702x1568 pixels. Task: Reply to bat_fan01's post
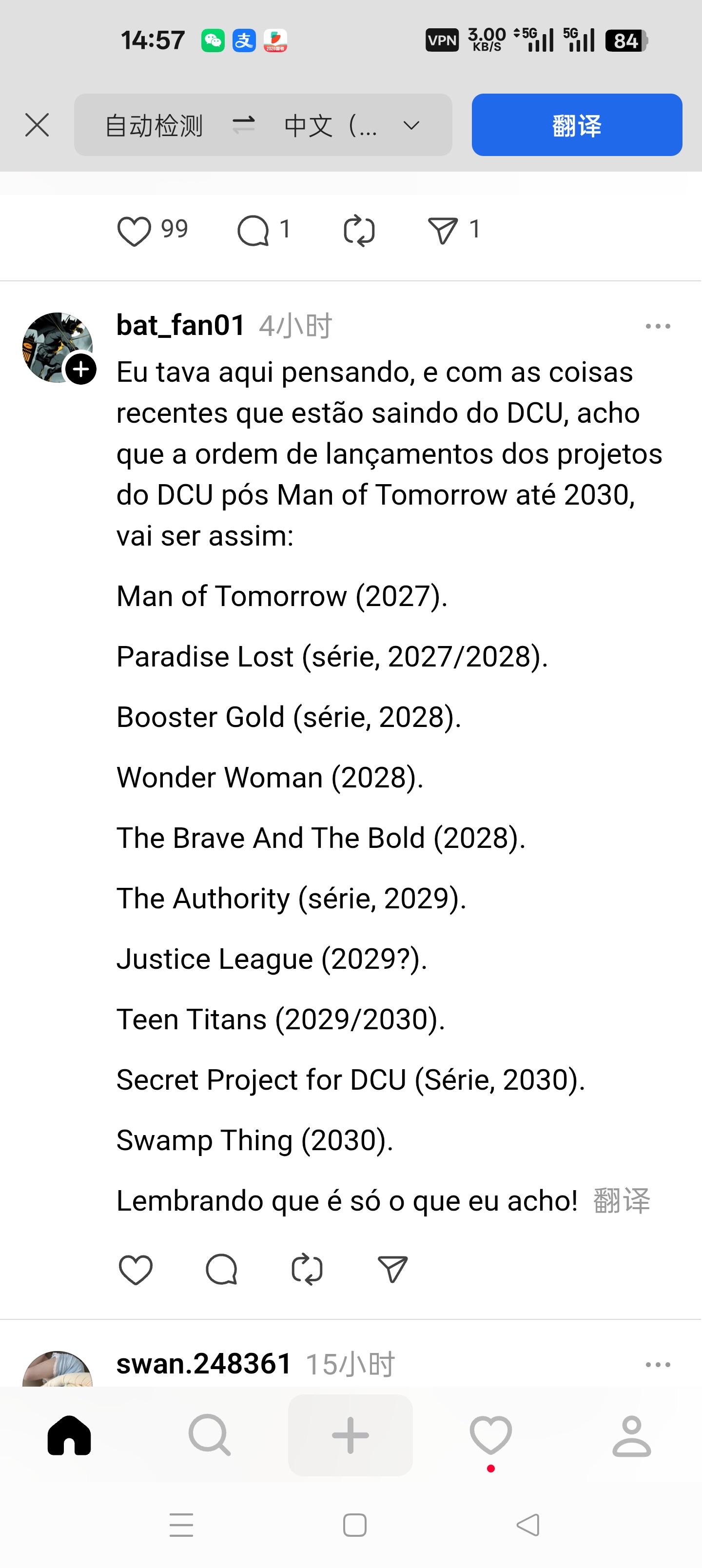pyautogui.click(x=222, y=1270)
